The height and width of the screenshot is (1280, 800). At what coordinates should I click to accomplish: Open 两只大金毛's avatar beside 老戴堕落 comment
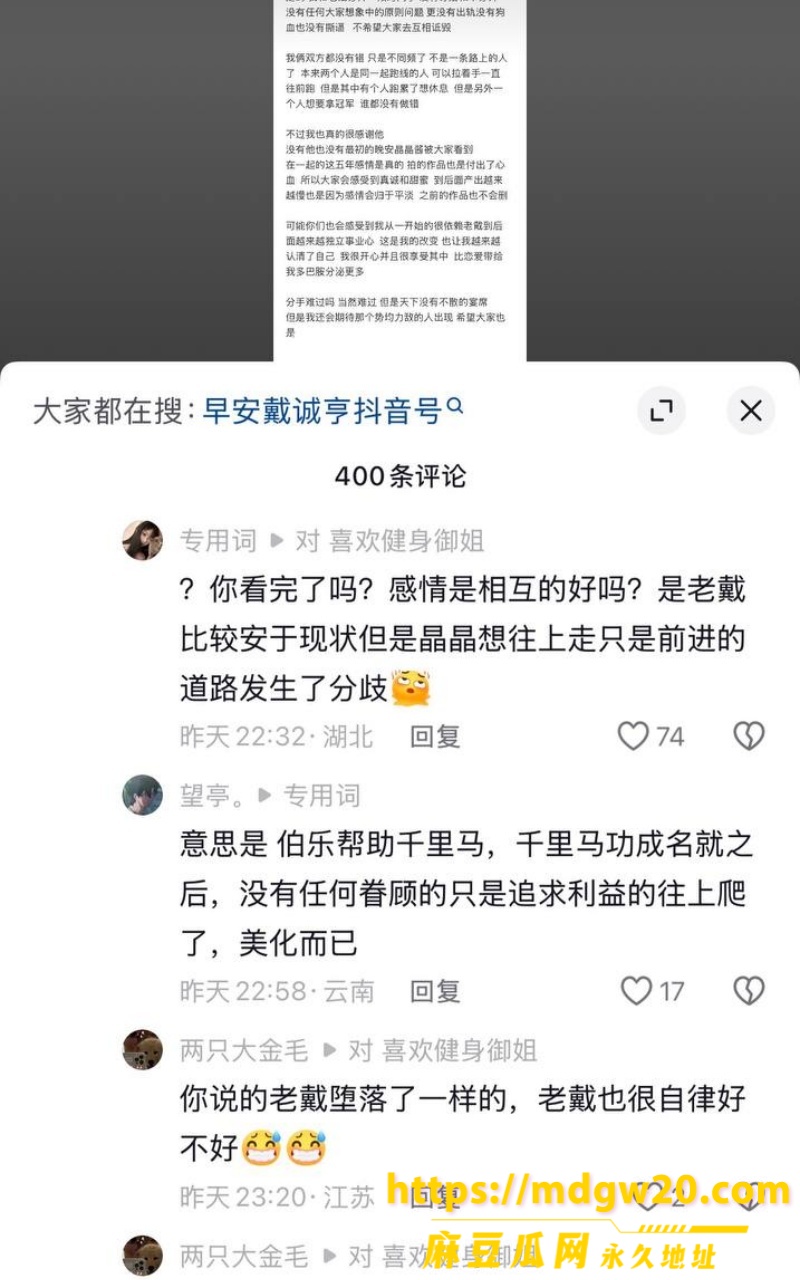(x=142, y=1050)
